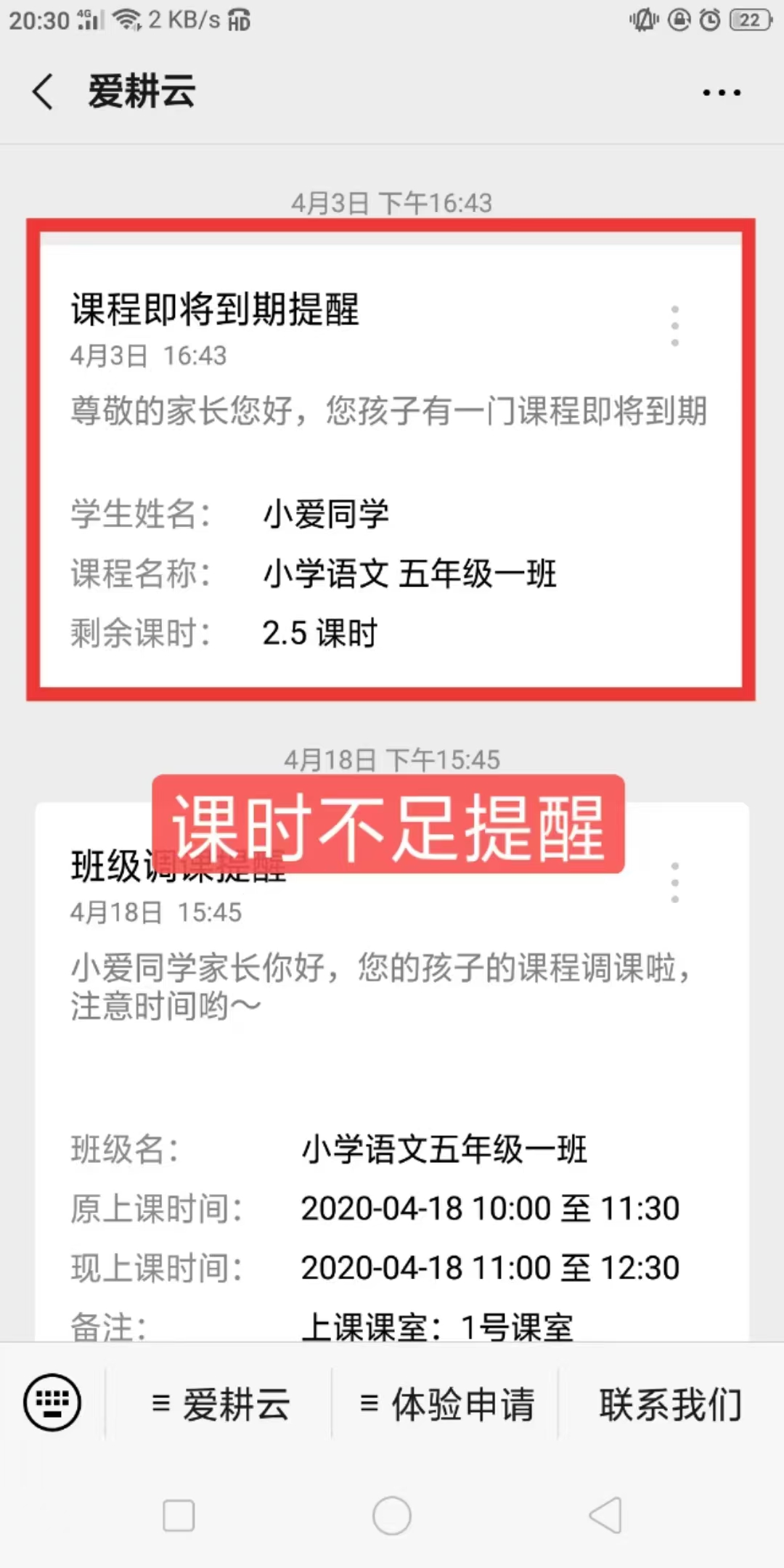Open the class reschedule card from 4月18日
The width and height of the screenshot is (784, 1568).
(391, 1071)
